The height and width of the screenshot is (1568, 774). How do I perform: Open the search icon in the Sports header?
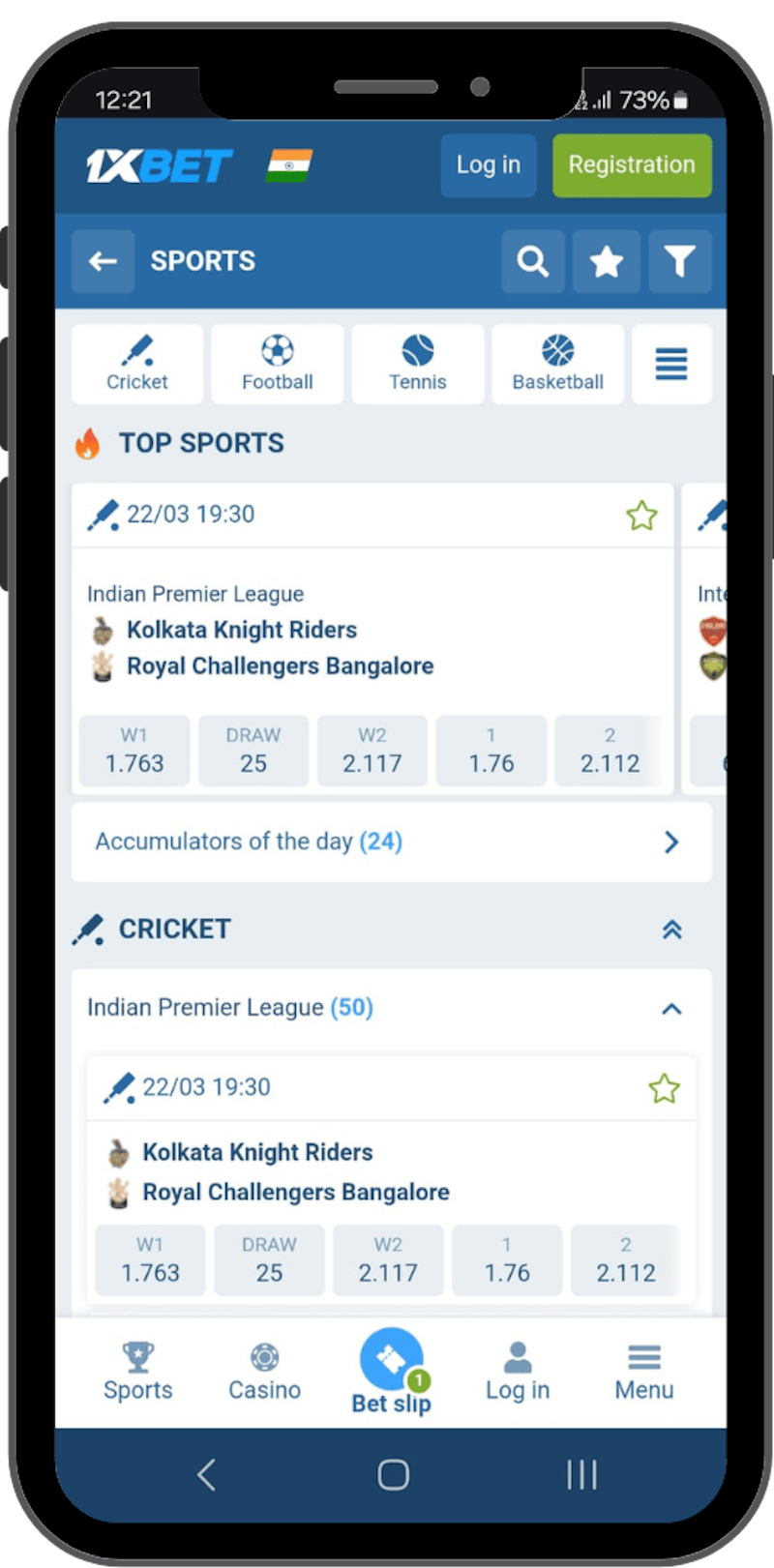pos(532,261)
